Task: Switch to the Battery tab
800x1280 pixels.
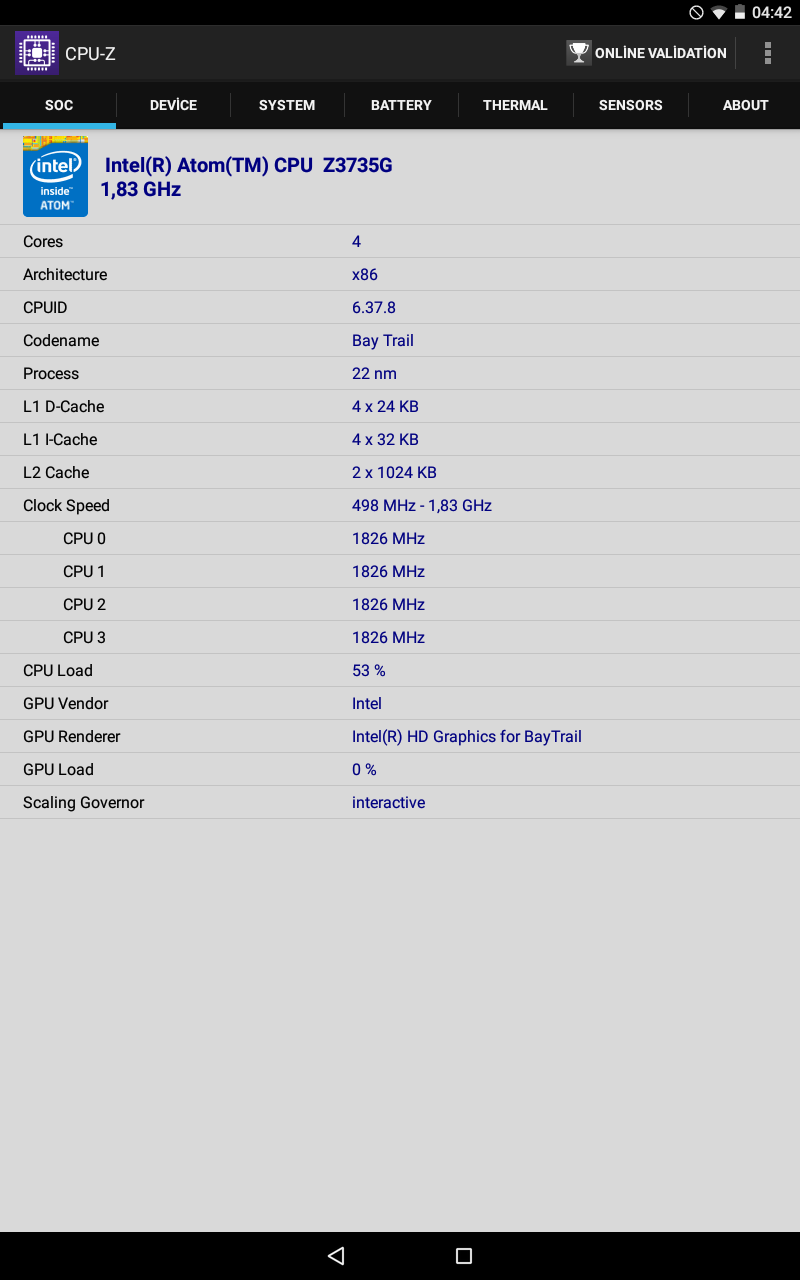Action: 401,105
